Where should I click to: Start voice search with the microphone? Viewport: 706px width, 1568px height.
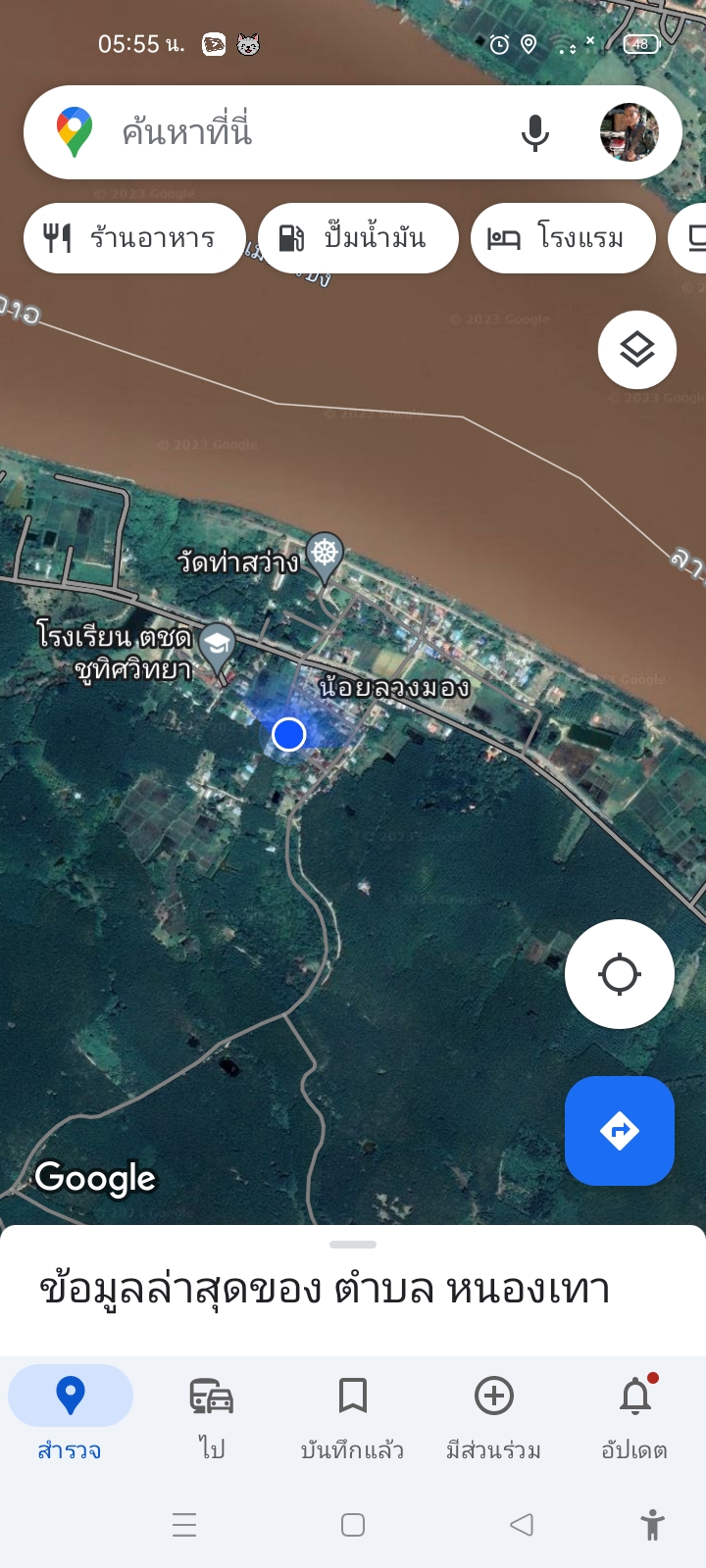pos(535,132)
